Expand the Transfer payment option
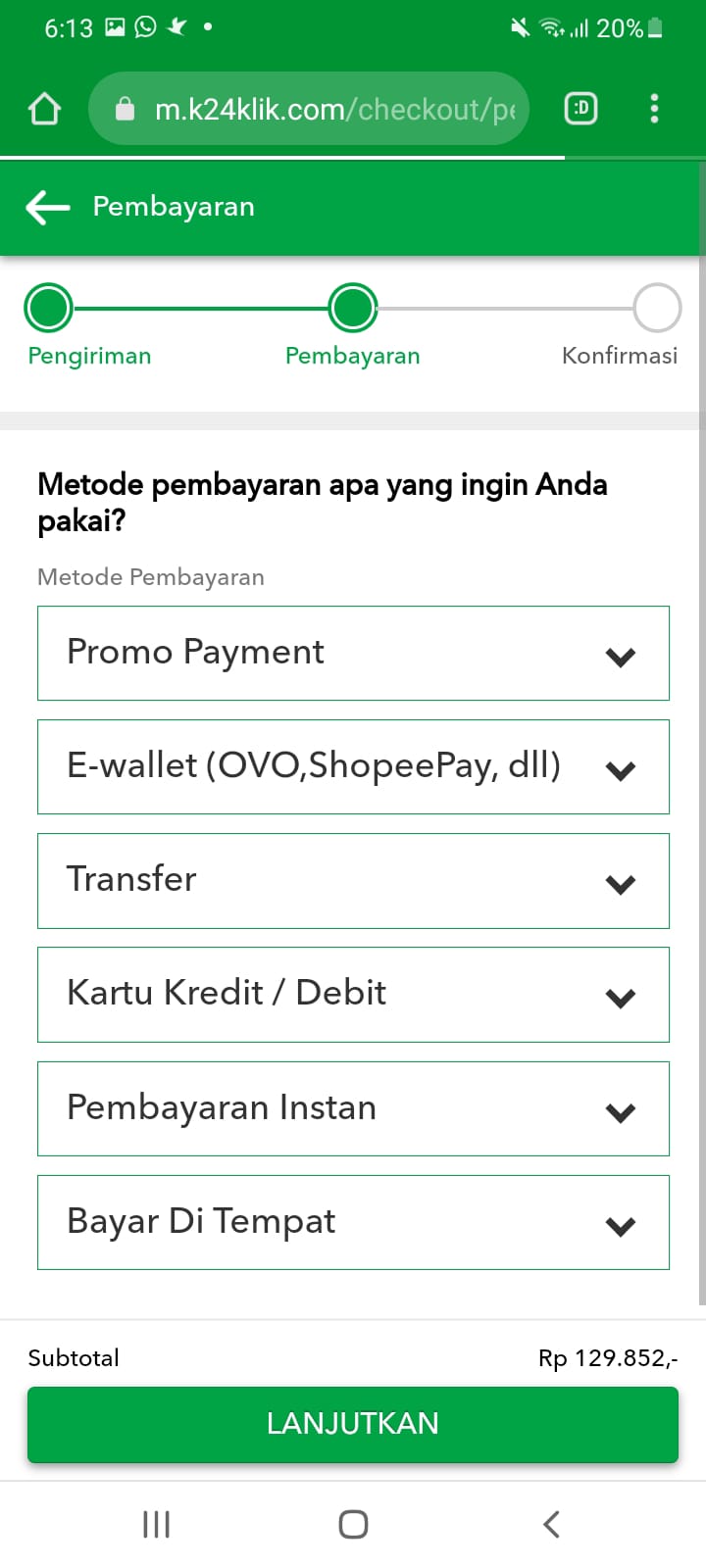Viewport: 706px width, 1568px height. [353, 880]
